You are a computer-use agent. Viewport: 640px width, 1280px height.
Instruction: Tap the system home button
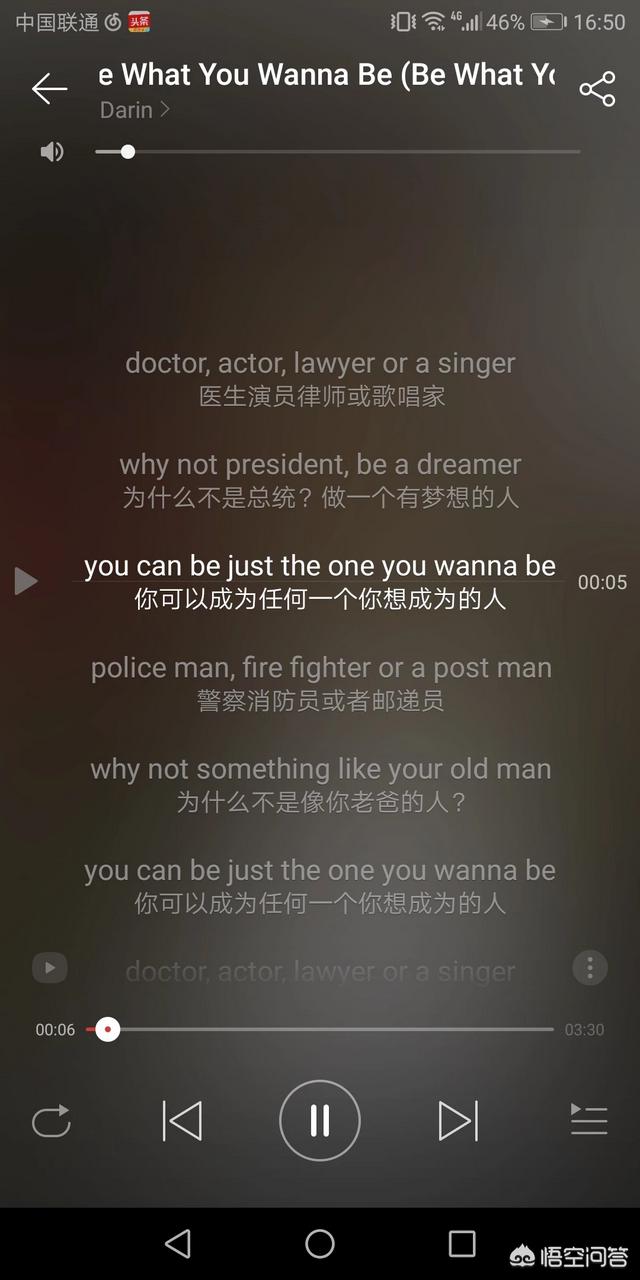(x=320, y=1243)
